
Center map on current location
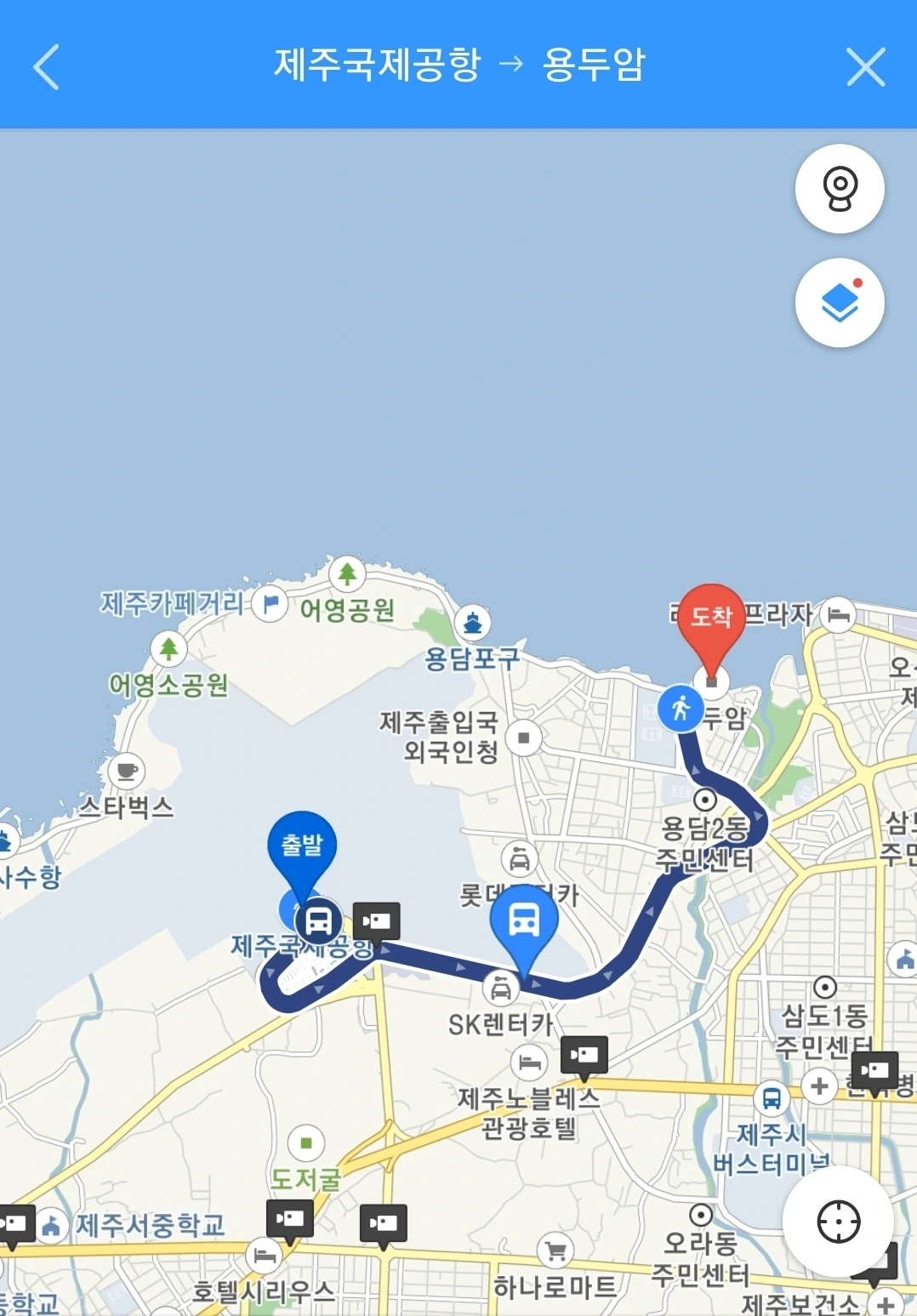click(838, 1222)
